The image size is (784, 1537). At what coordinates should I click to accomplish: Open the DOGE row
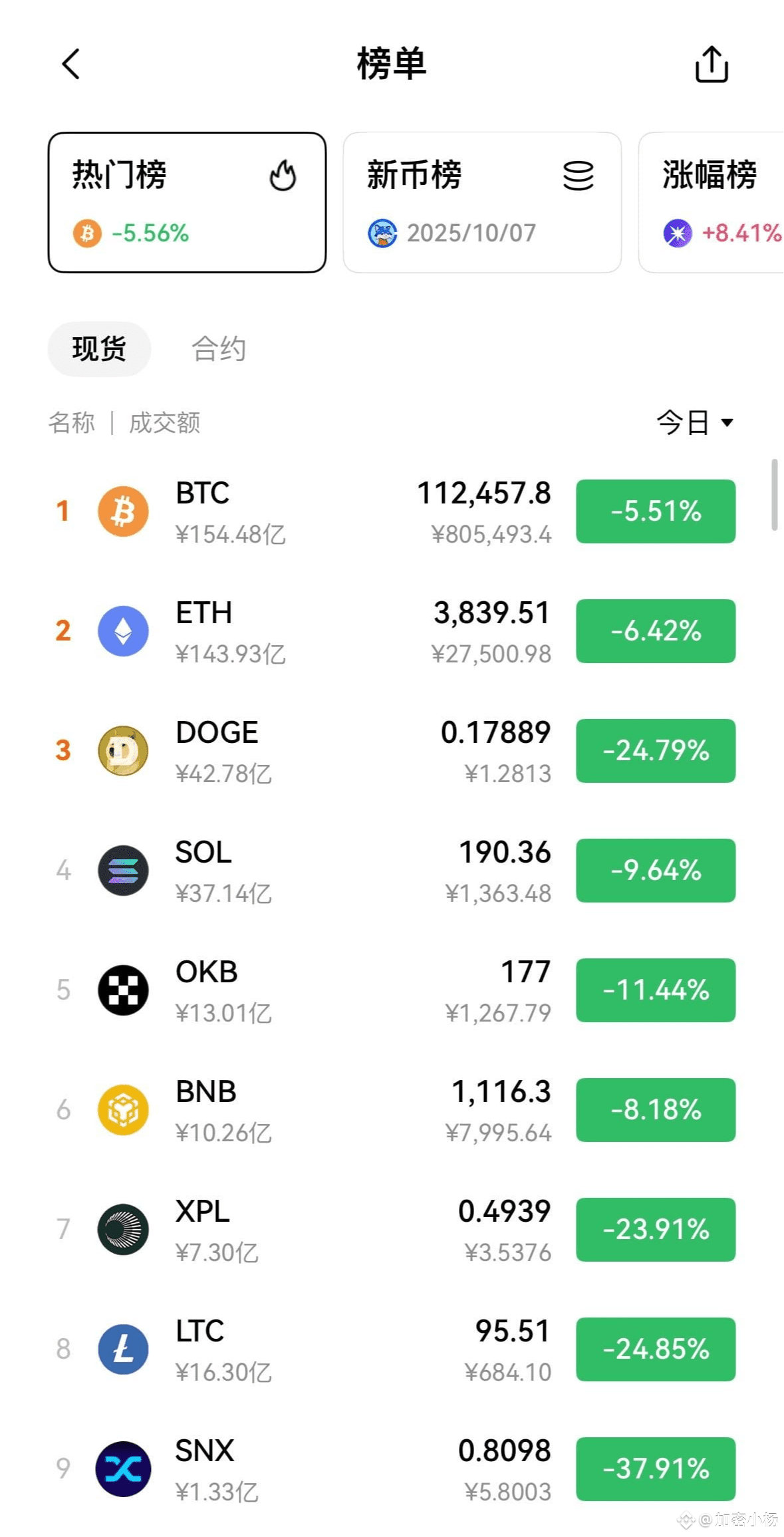coord(392,751)
